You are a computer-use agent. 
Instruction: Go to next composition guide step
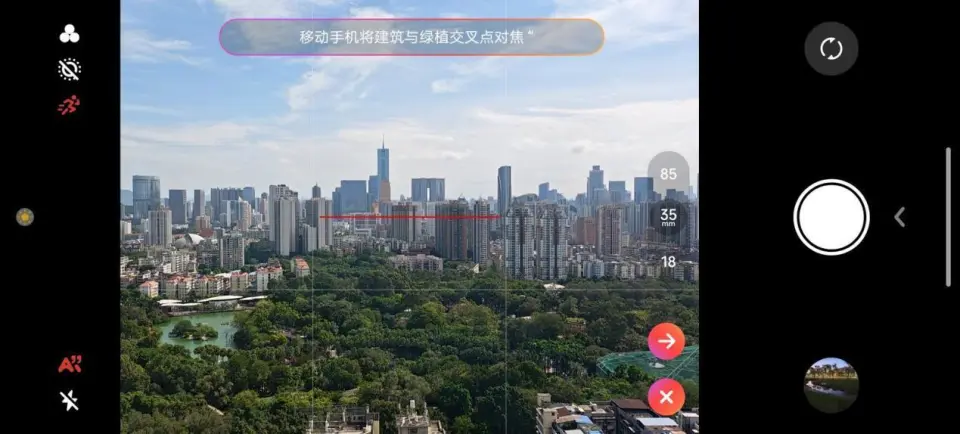click(x=666, y=341)
